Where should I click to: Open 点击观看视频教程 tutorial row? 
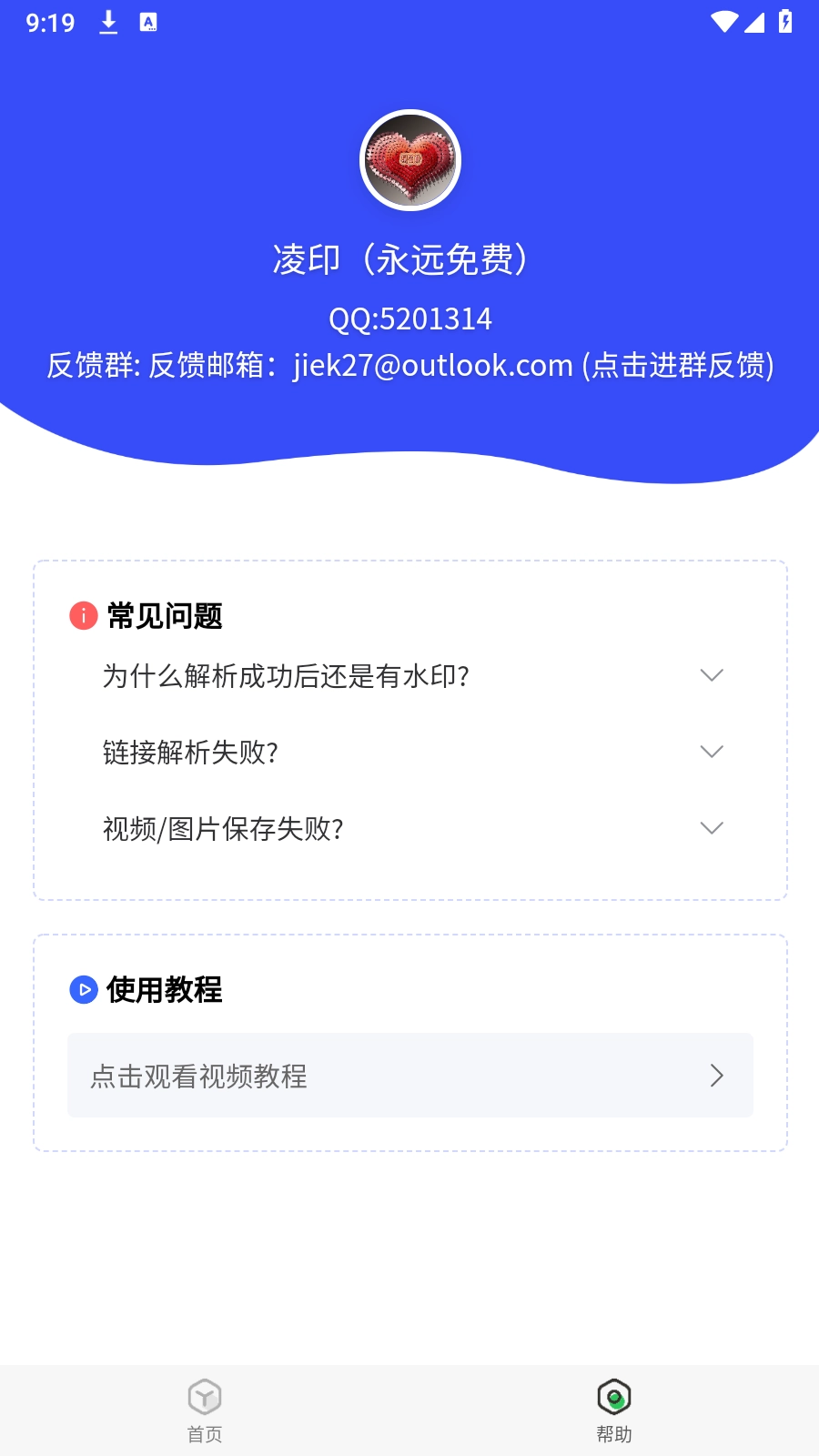(x=409, y=1076)
